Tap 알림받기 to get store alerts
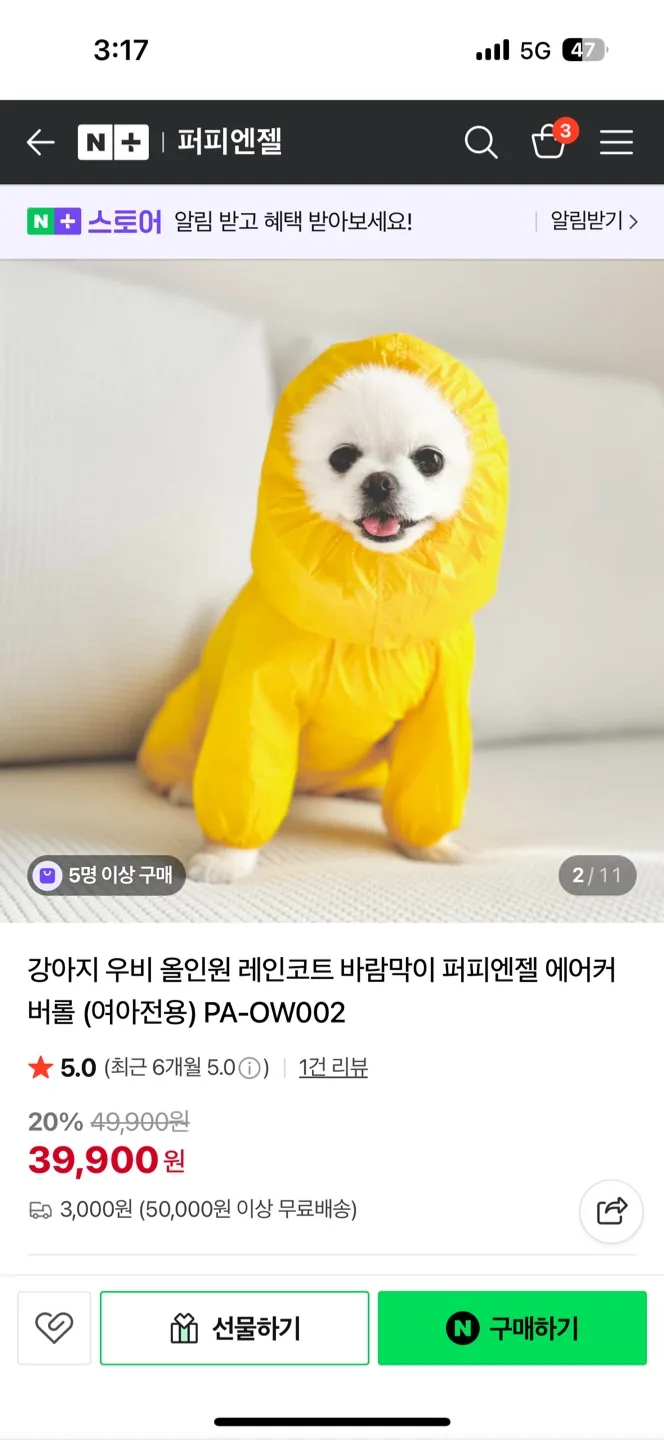 [593, 221]
